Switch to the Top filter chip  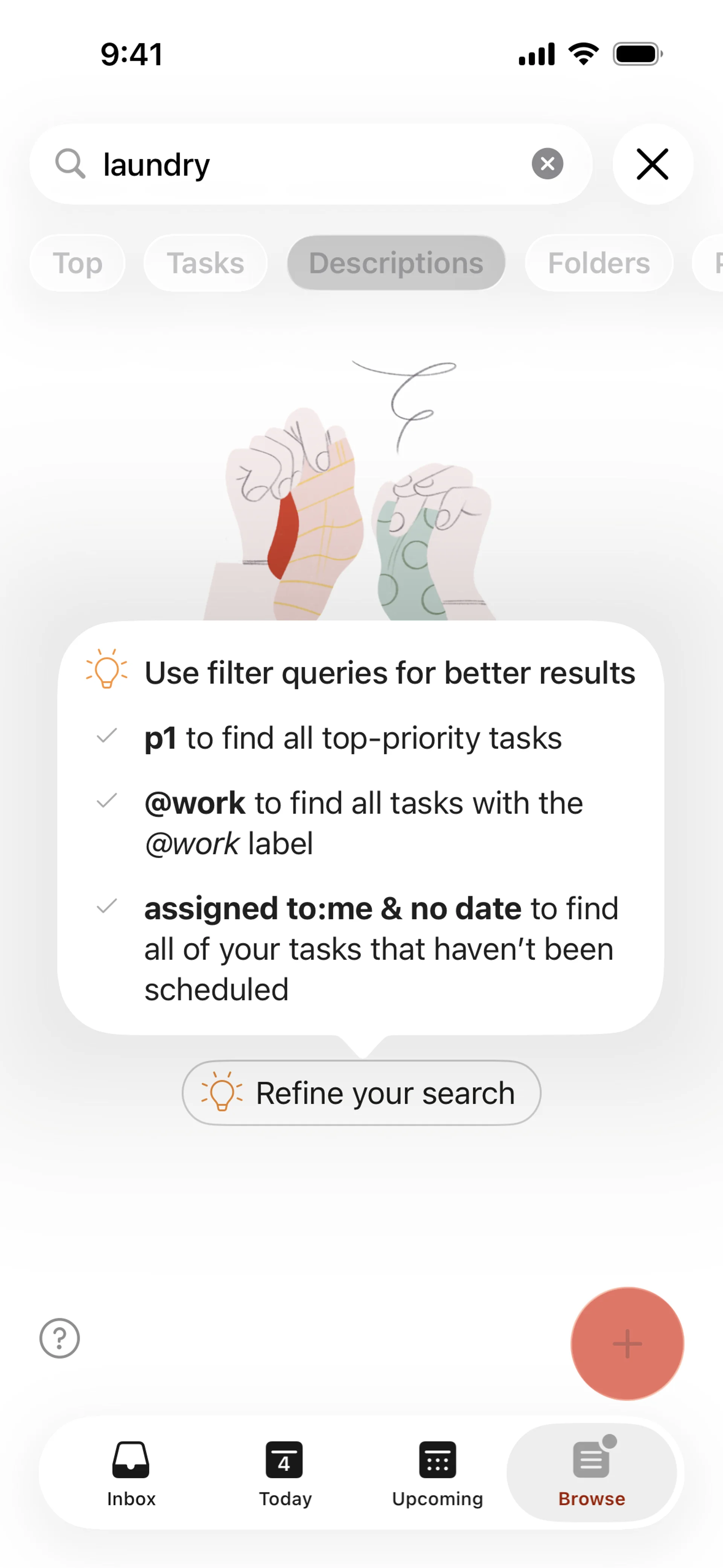[x=77, y=263]
